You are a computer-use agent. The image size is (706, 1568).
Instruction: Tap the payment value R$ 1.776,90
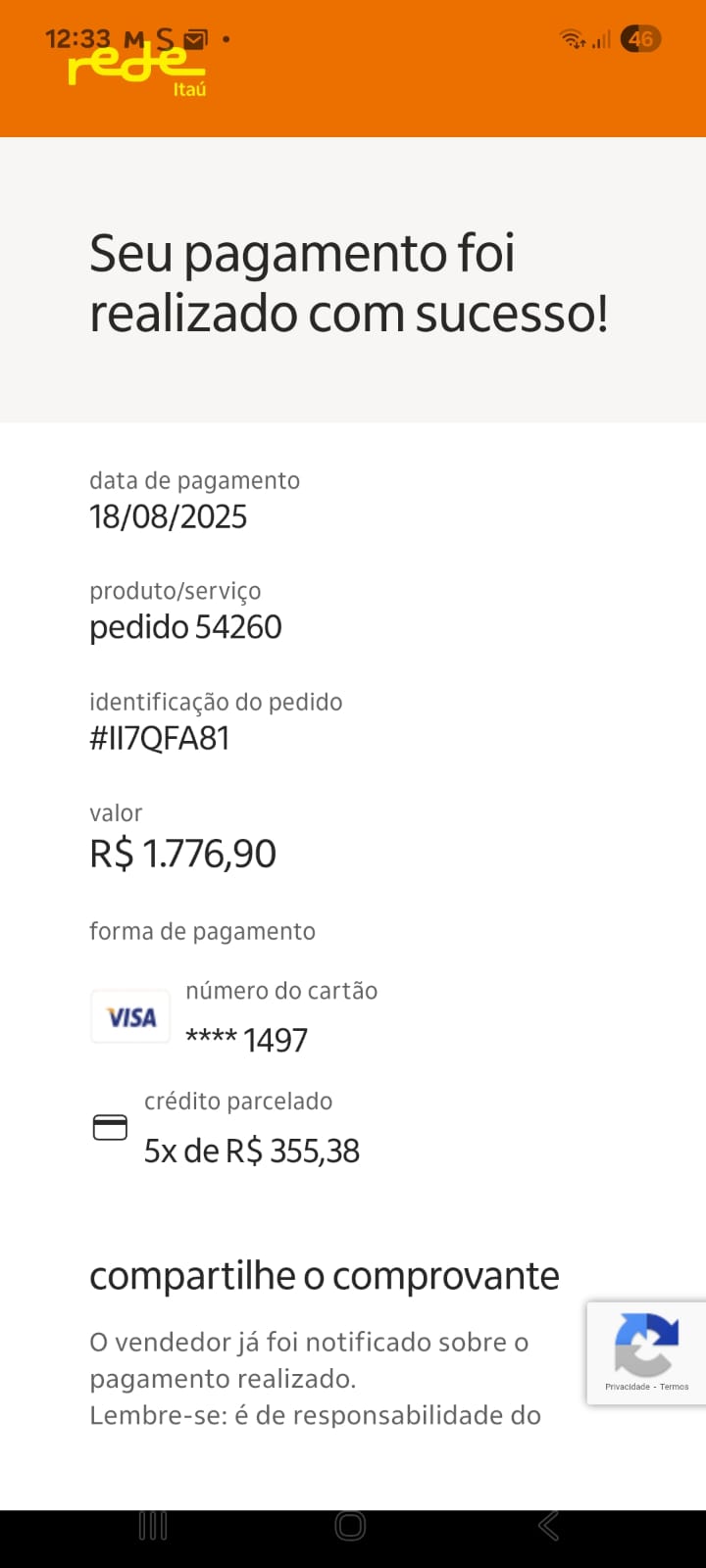pyautogui.click(x=182, y=853)
